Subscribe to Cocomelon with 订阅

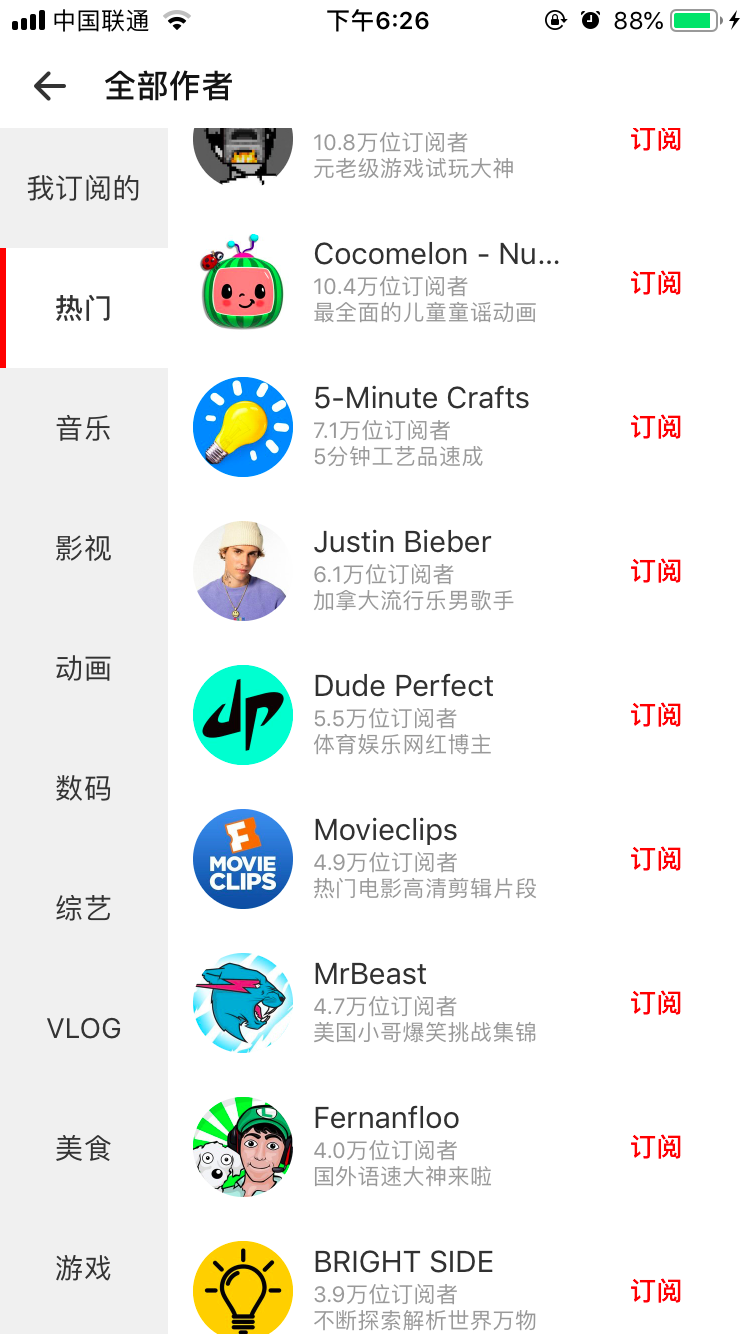[x=656, y=283]
